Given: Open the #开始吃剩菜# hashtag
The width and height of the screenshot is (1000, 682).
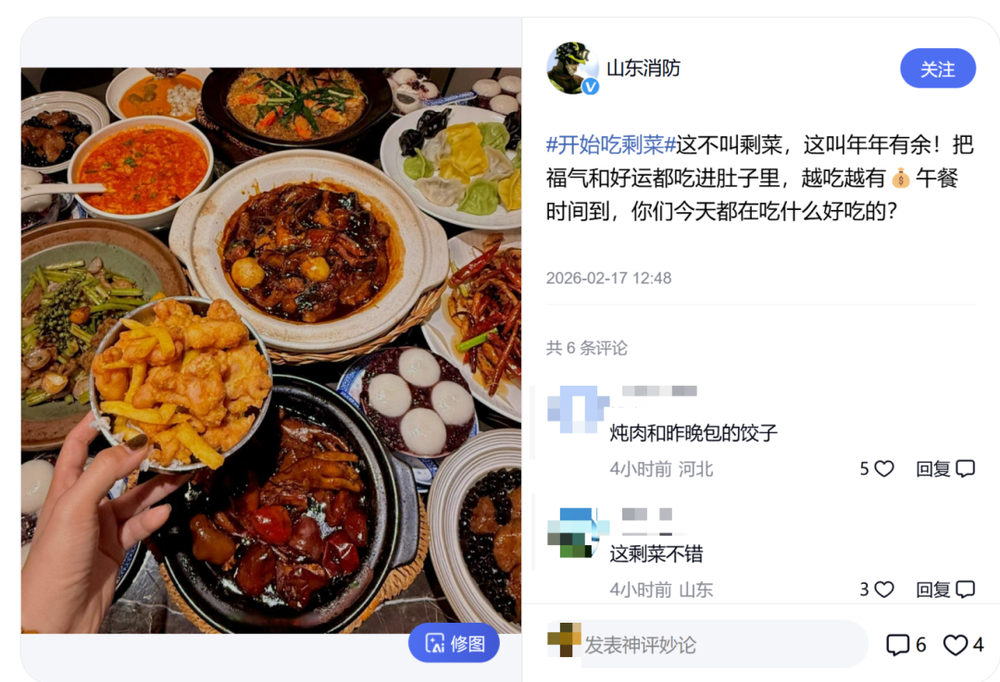Looking at the screenshot, I should coord(612,145).
